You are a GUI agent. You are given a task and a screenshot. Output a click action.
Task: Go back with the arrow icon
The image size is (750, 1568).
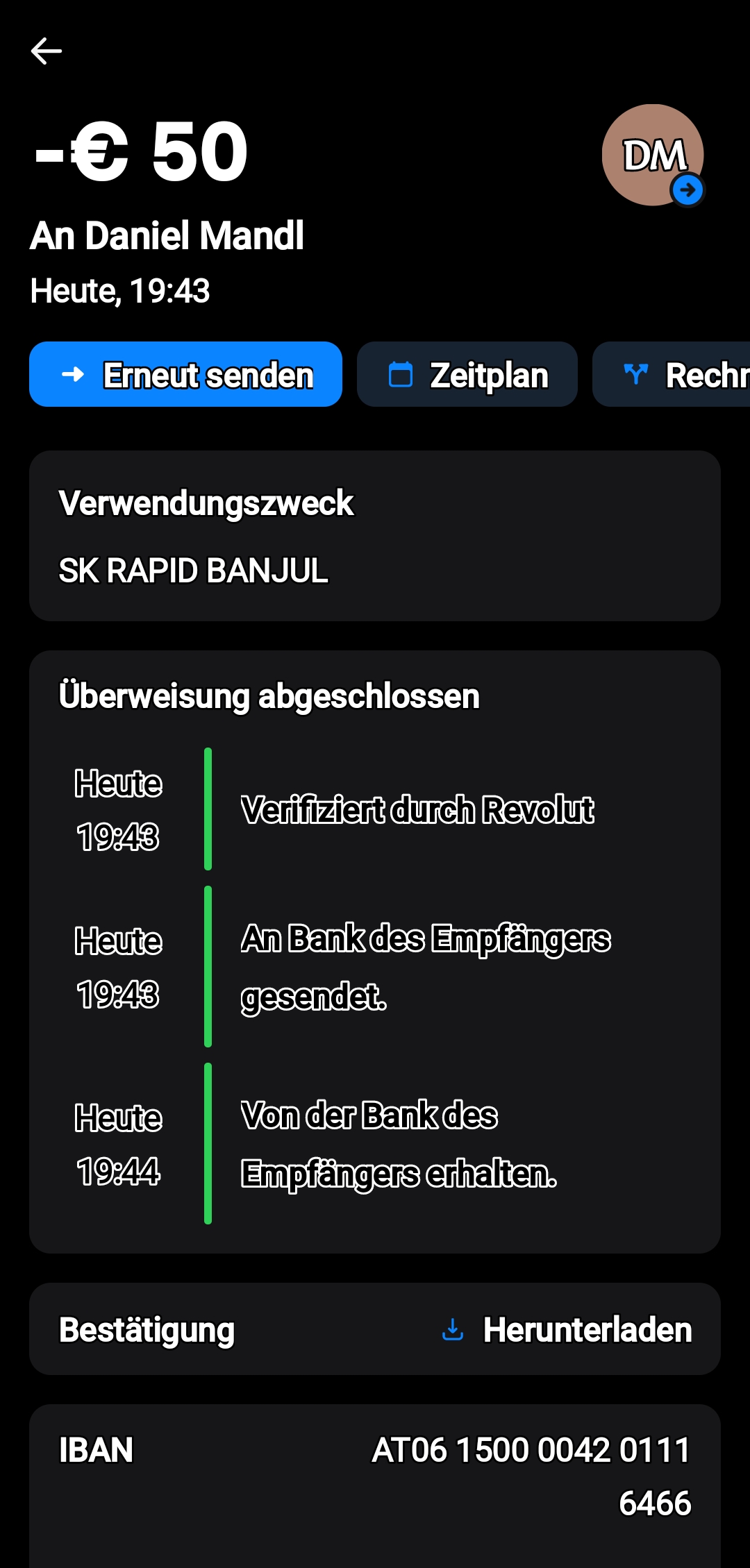tap(47, 51)
